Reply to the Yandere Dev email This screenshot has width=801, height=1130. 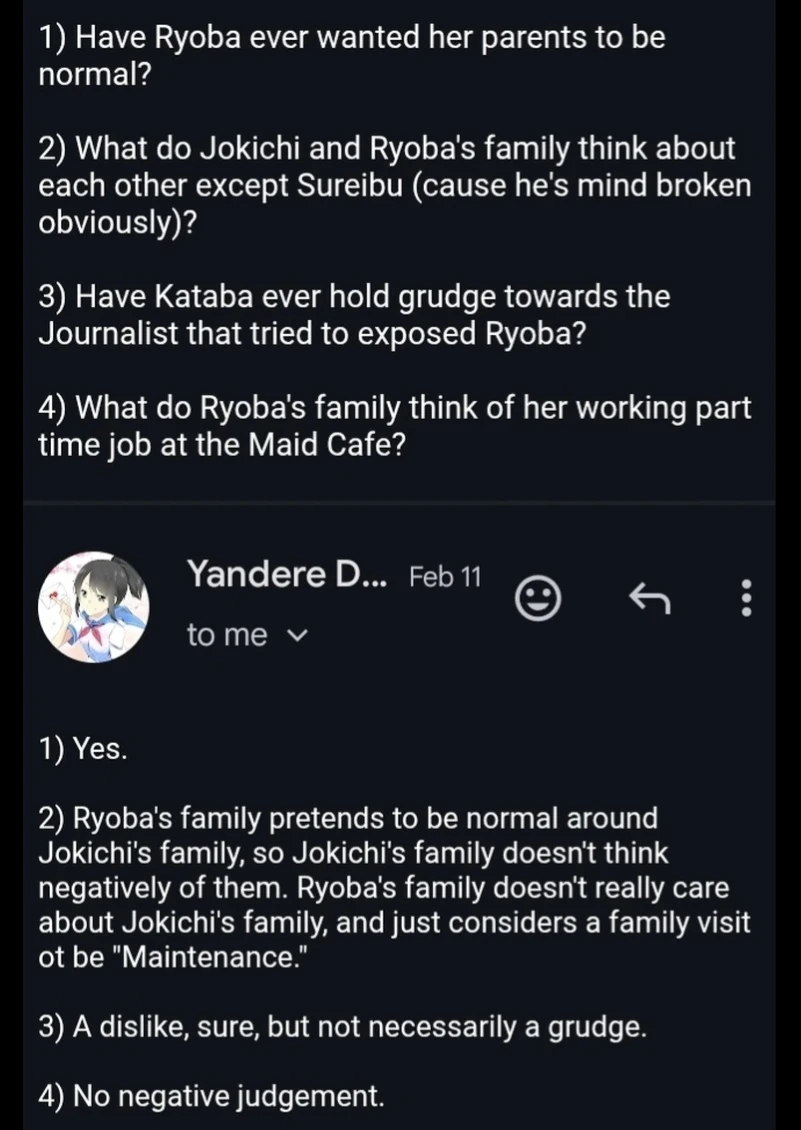(647, 598)
